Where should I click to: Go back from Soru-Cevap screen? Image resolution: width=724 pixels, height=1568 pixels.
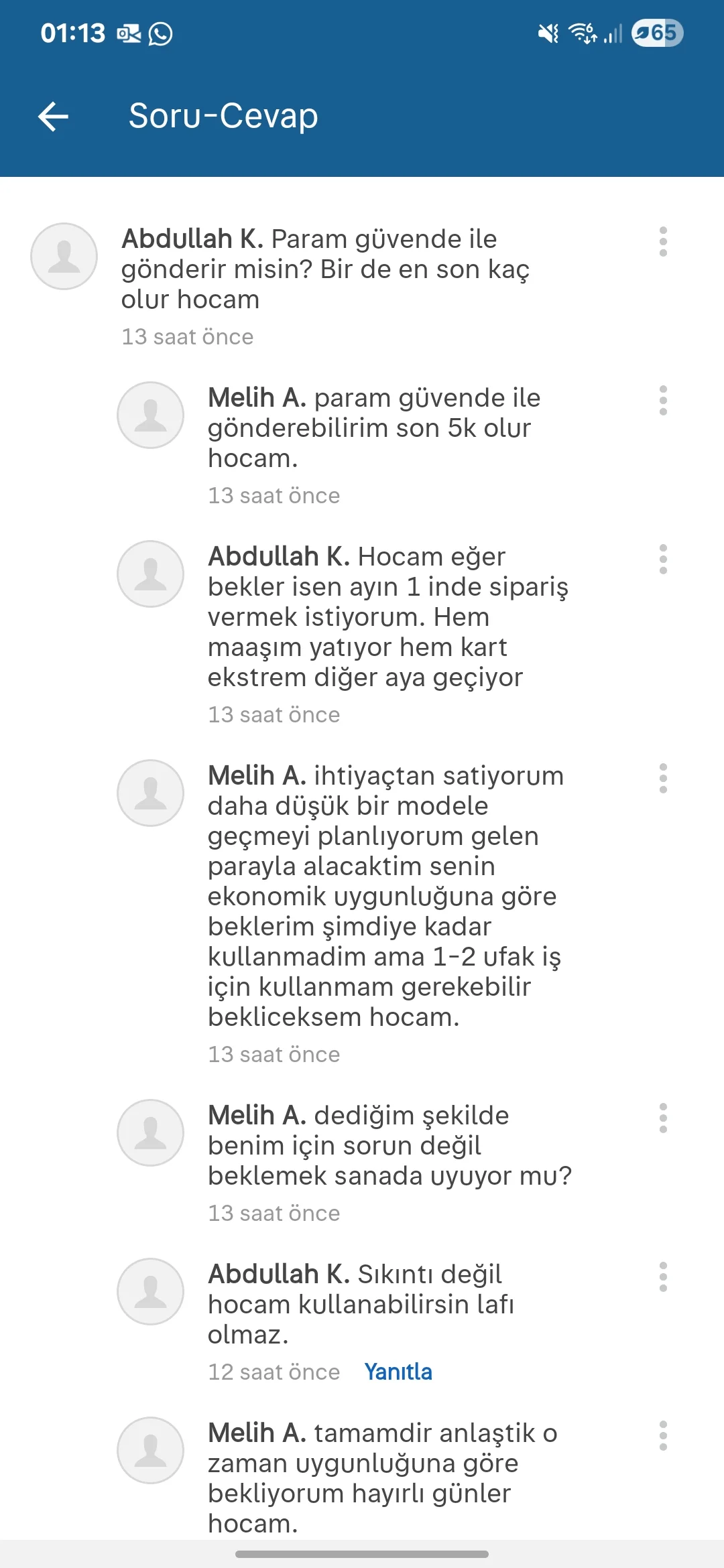[x=54, y=117]
